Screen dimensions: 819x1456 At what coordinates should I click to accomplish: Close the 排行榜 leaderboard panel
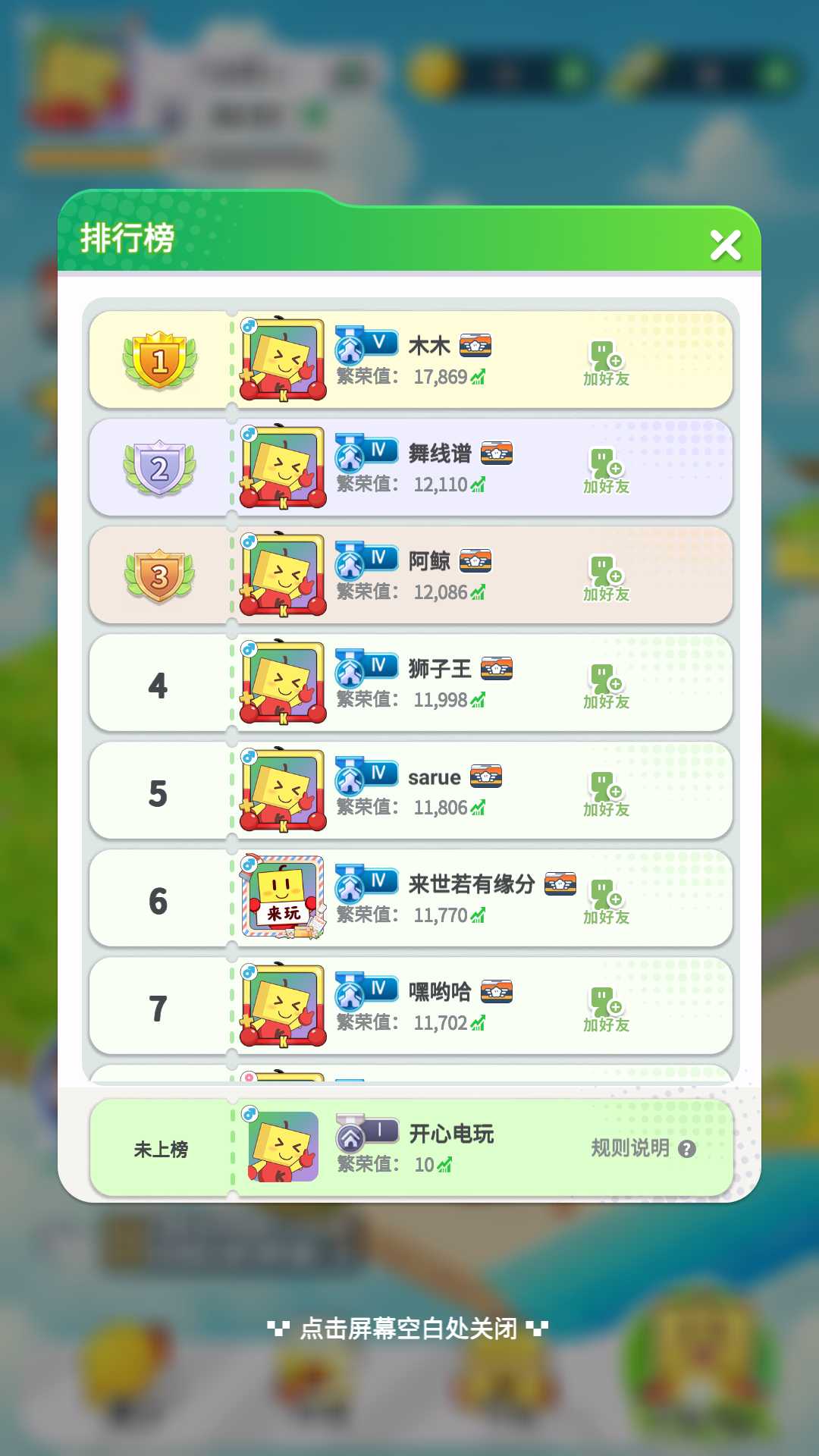726,244
